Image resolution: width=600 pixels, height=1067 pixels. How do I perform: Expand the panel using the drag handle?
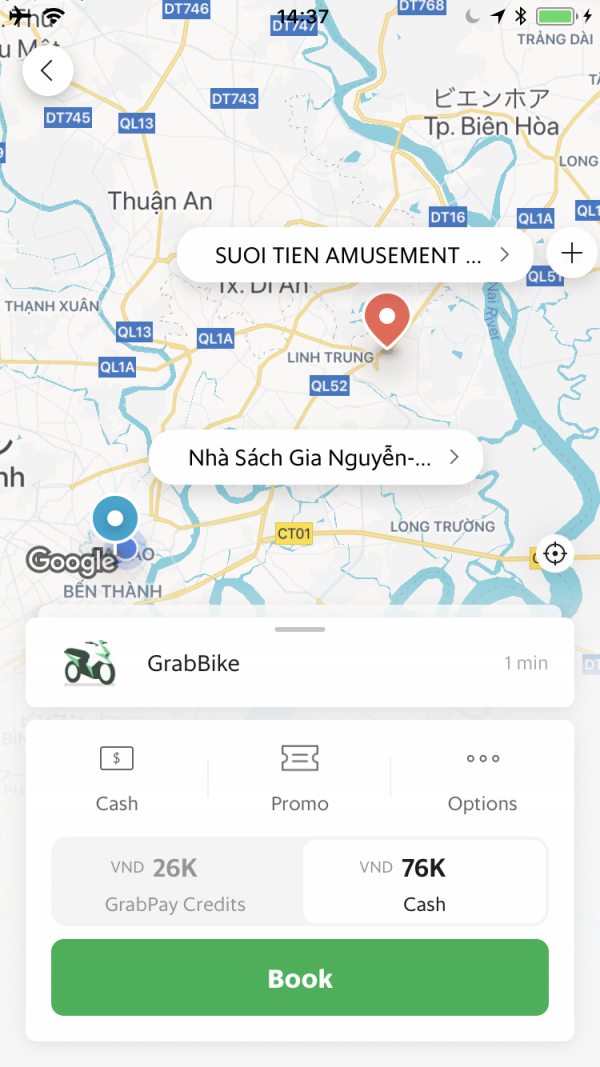[300, 629]
